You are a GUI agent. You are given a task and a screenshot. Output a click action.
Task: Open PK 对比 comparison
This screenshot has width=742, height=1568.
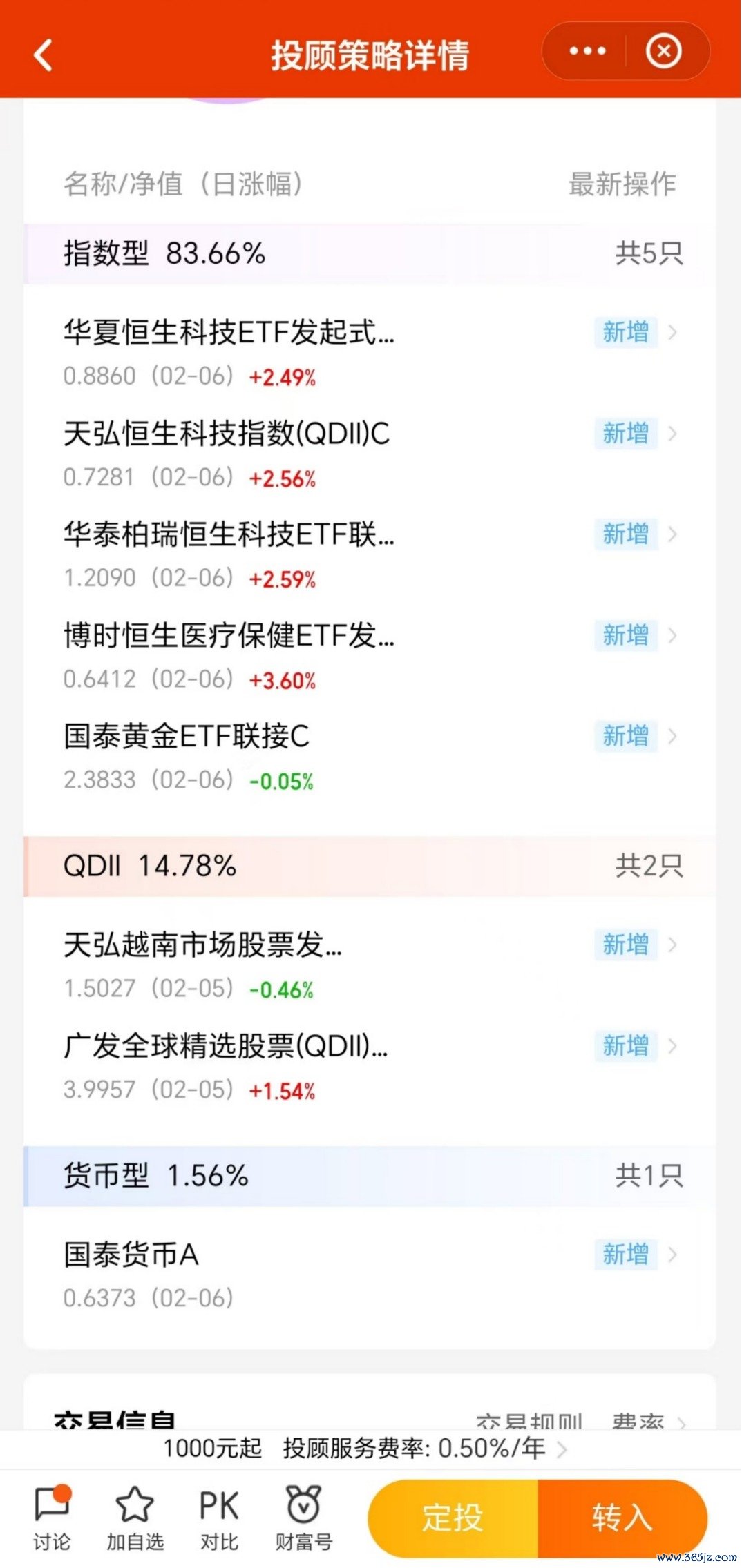[219, 1518]
